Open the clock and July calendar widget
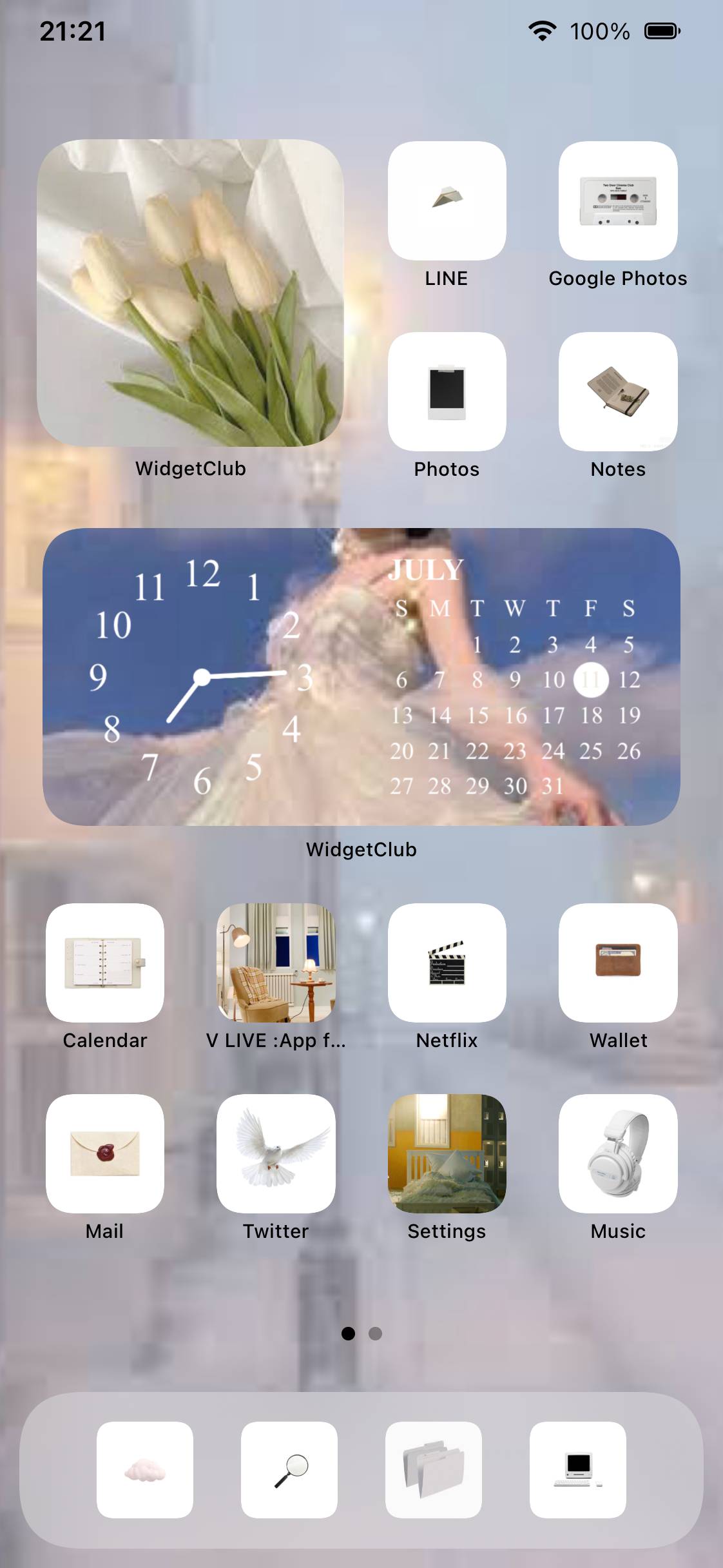 (x=361, y=676)
